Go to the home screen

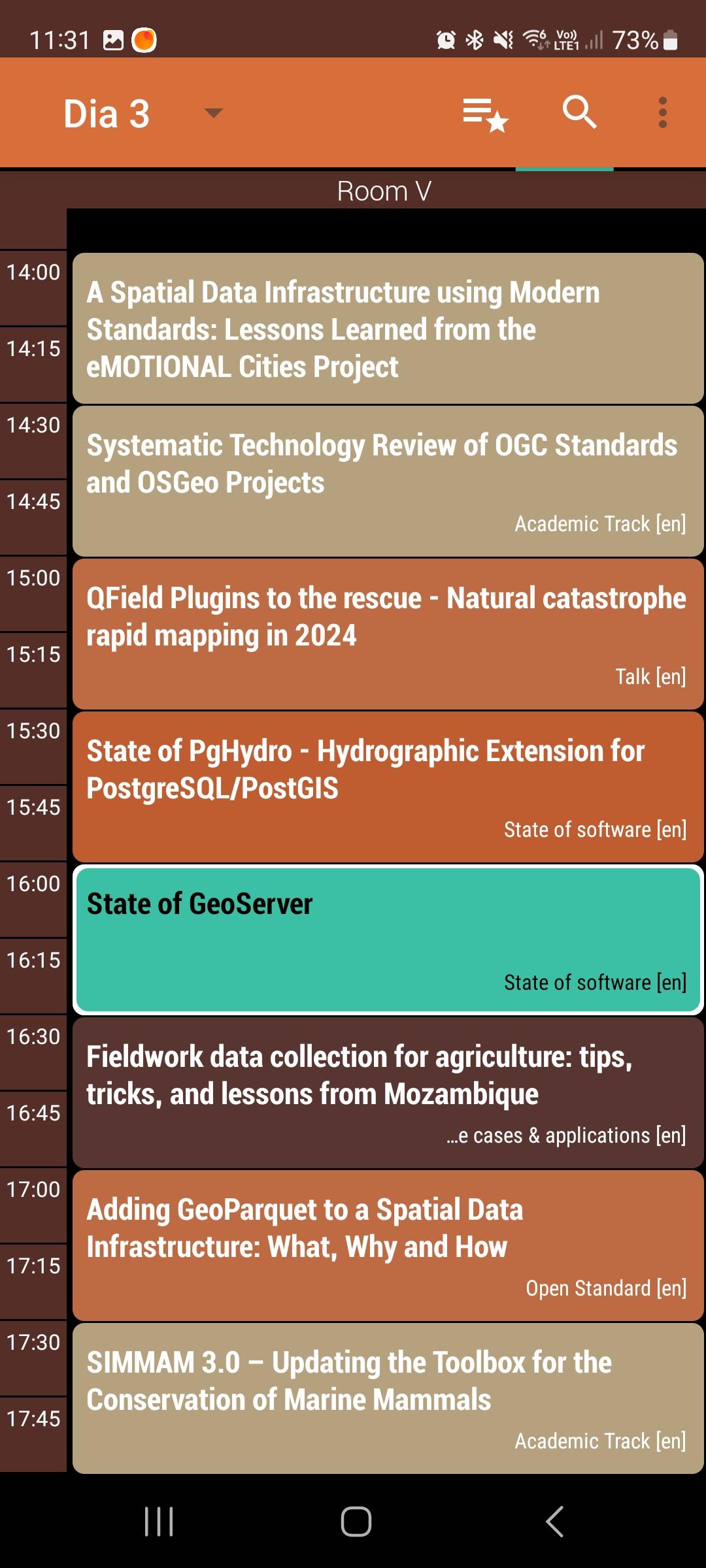point(356,1522)
